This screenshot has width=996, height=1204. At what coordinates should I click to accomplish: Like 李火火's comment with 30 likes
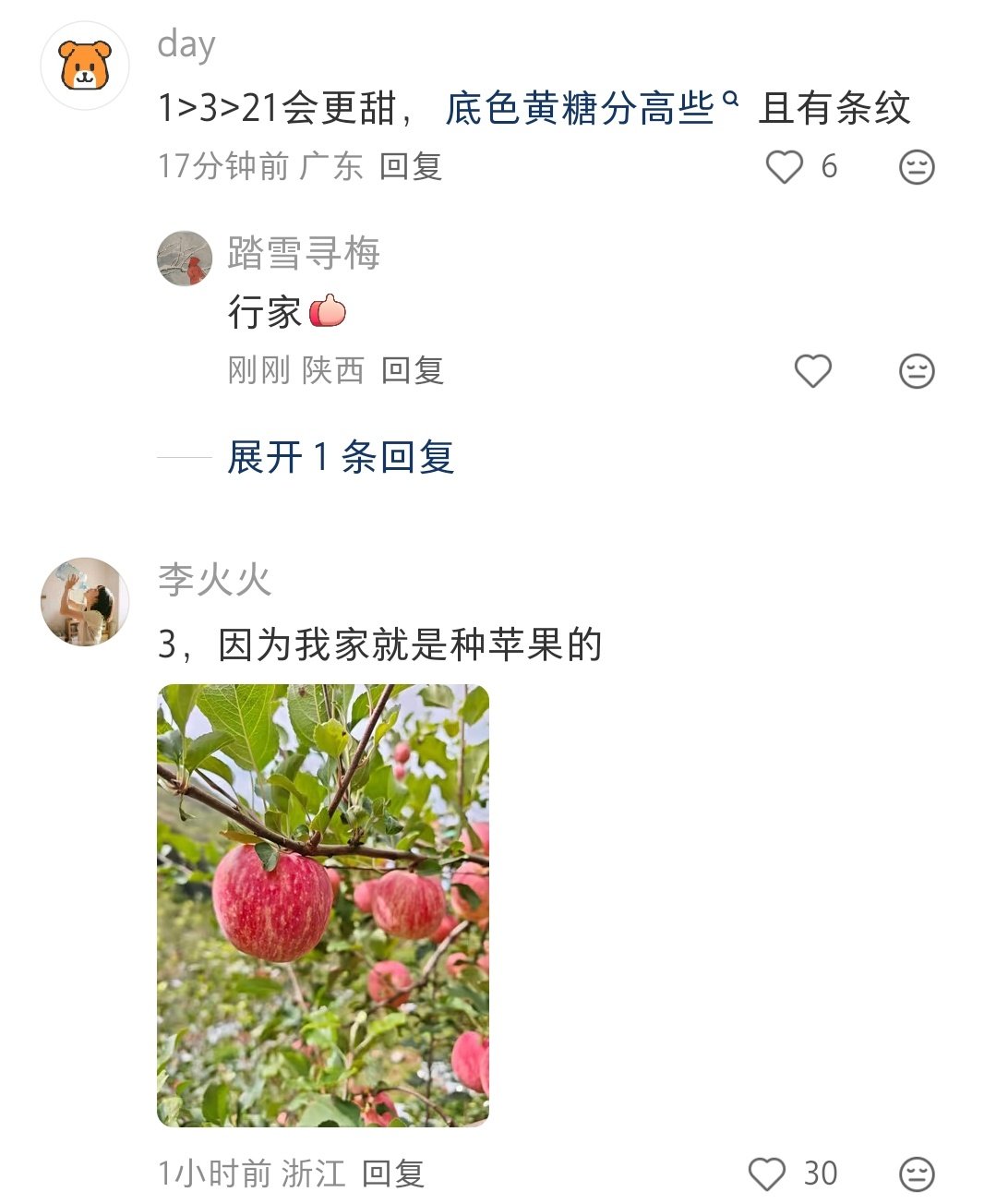point(766,1174)
